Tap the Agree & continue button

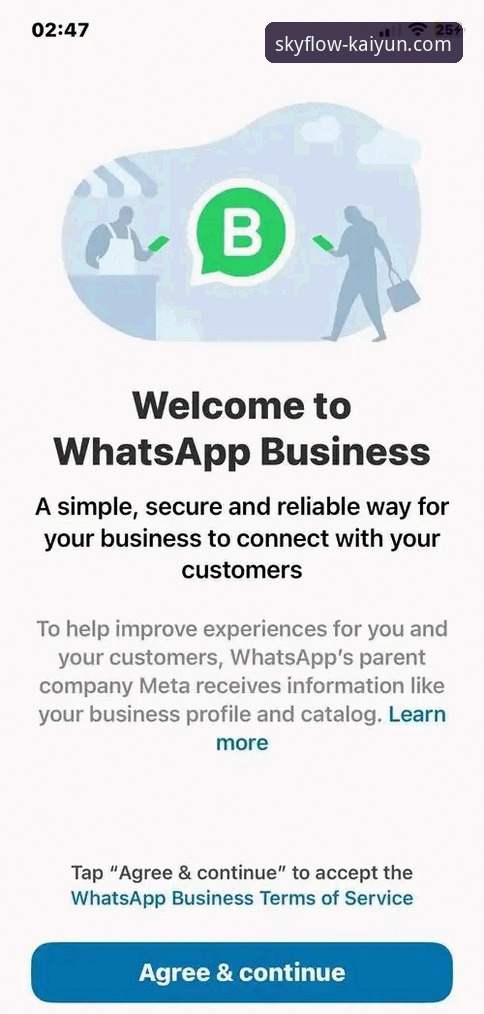[242, 972]
